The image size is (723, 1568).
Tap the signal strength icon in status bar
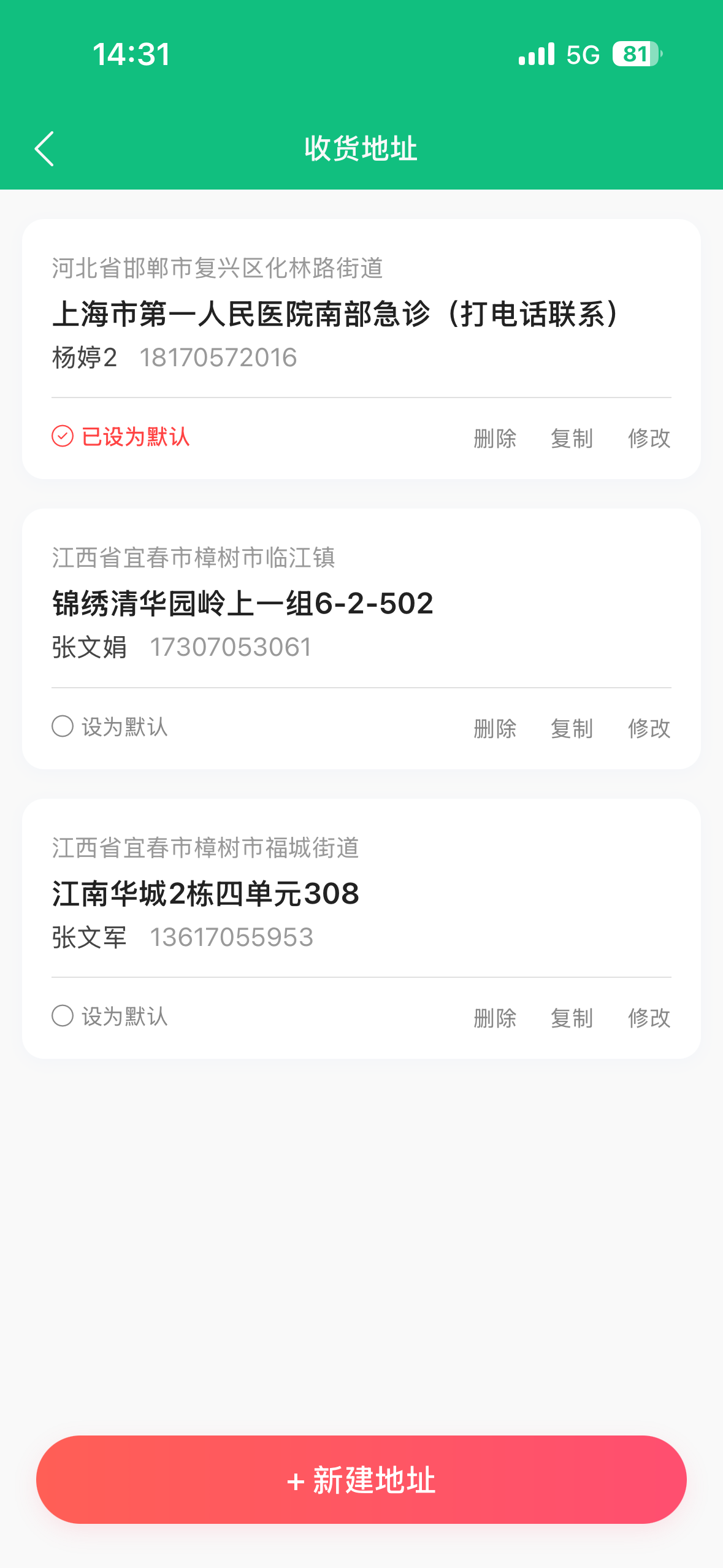tap(537, 55)
